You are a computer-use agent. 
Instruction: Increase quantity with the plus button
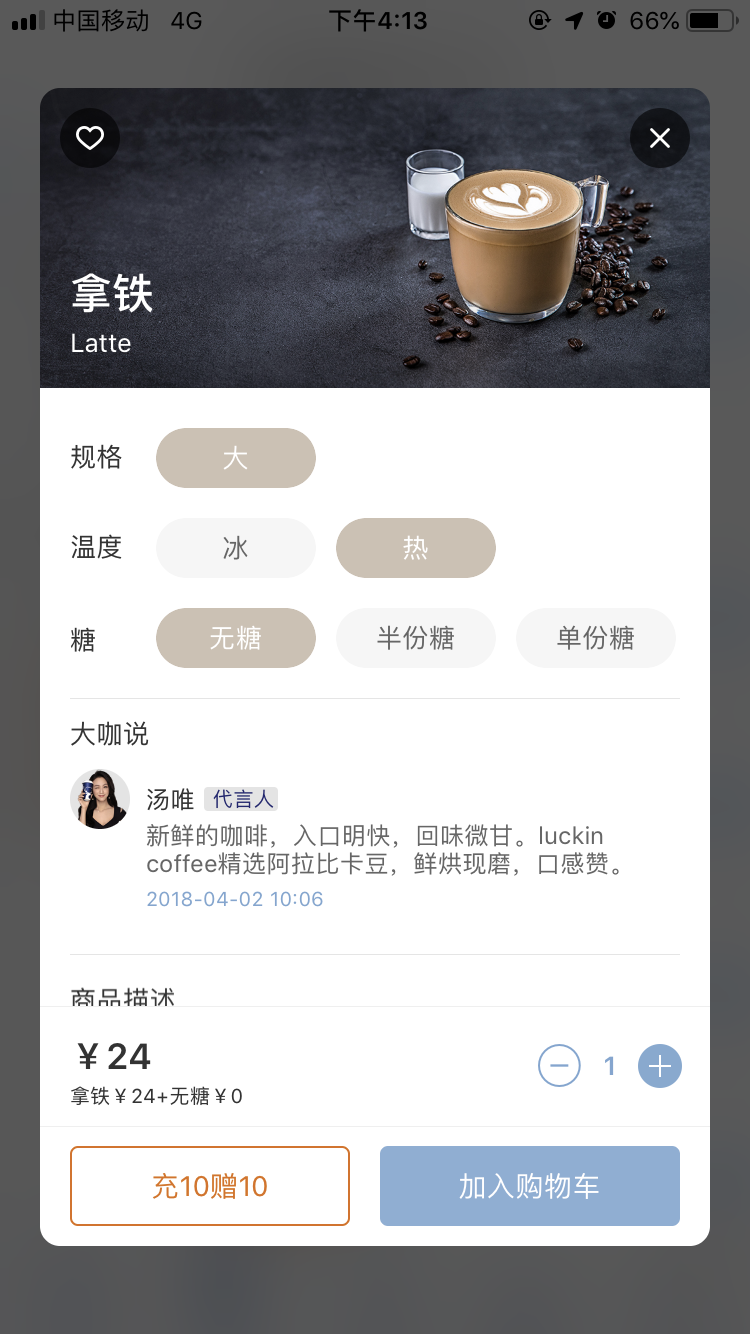coord(660,1066)
